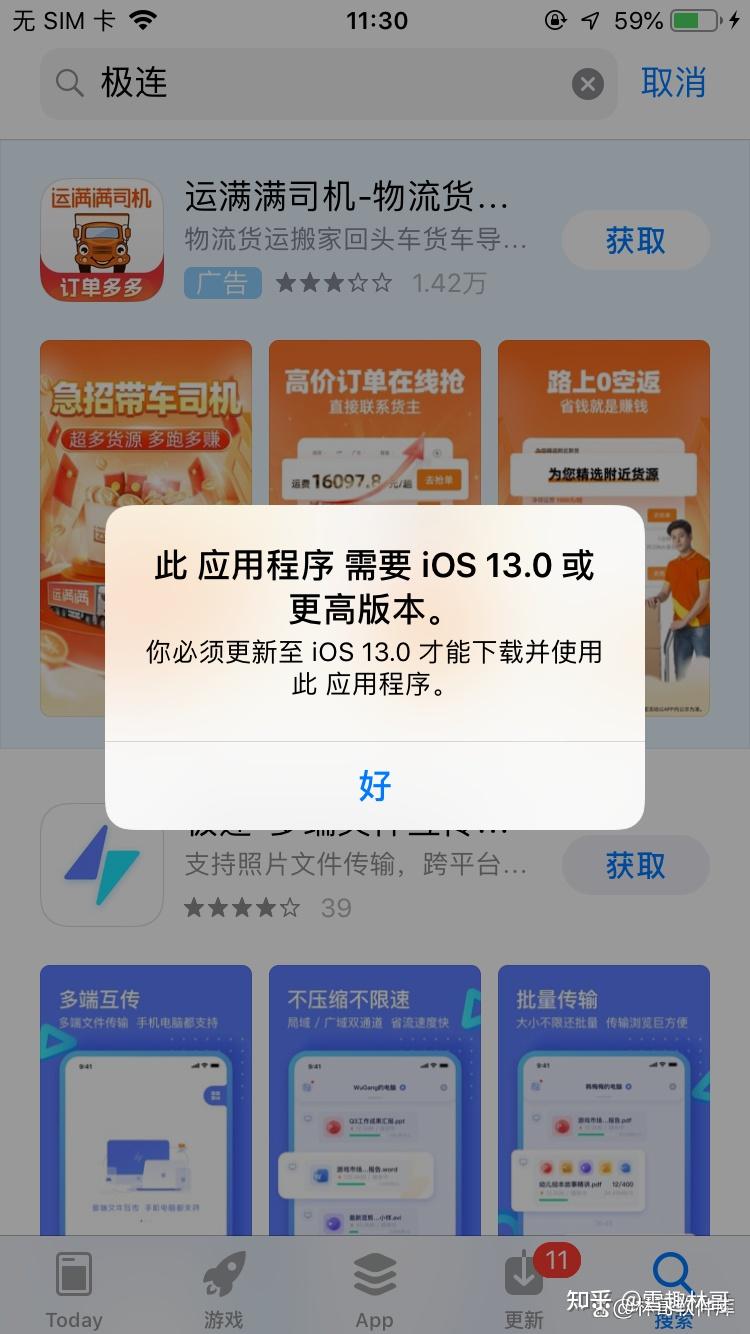Tap the 运满满司机 app icon
The width and height of the screenshot is (750, 1334).
(x=101, y=239)
